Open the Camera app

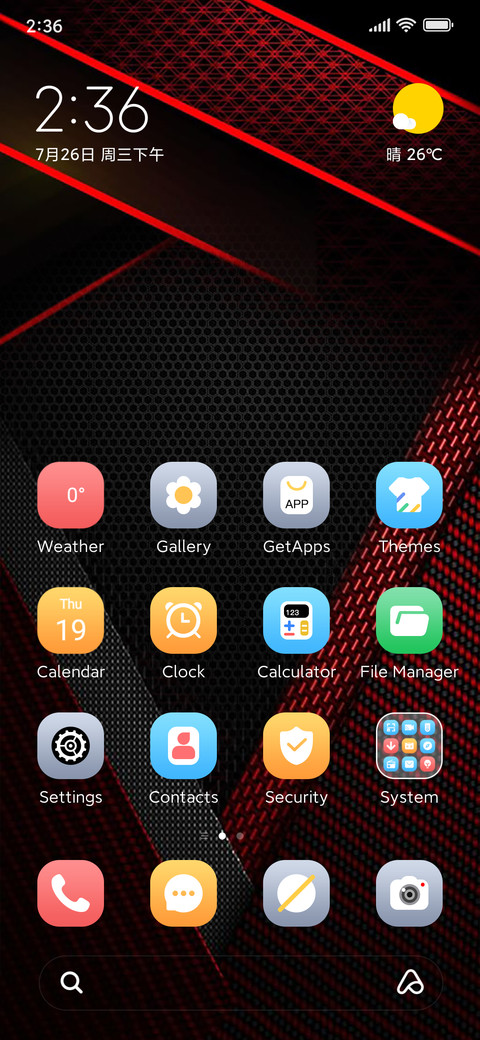click(409, 893)
